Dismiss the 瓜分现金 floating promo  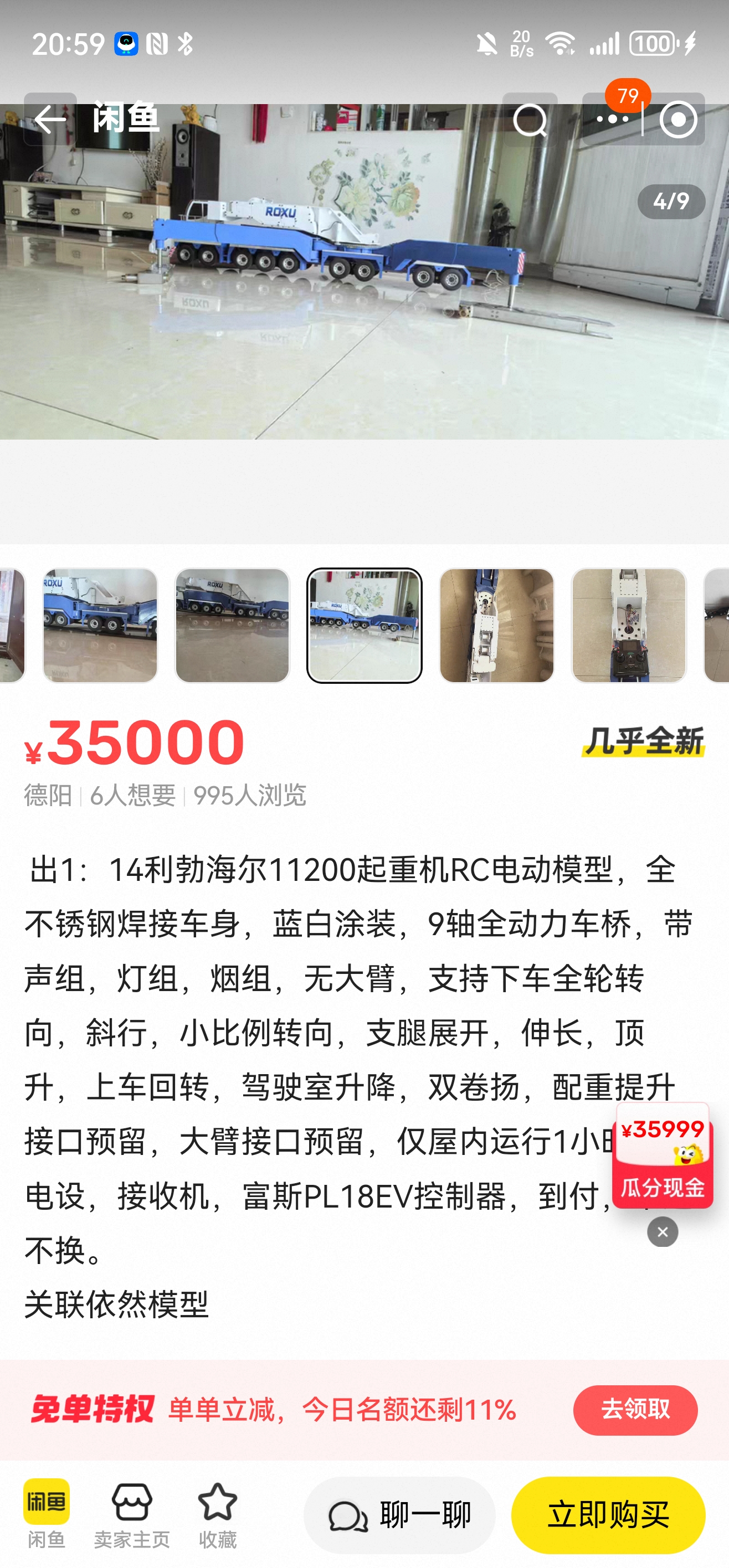coord(663,1231)
